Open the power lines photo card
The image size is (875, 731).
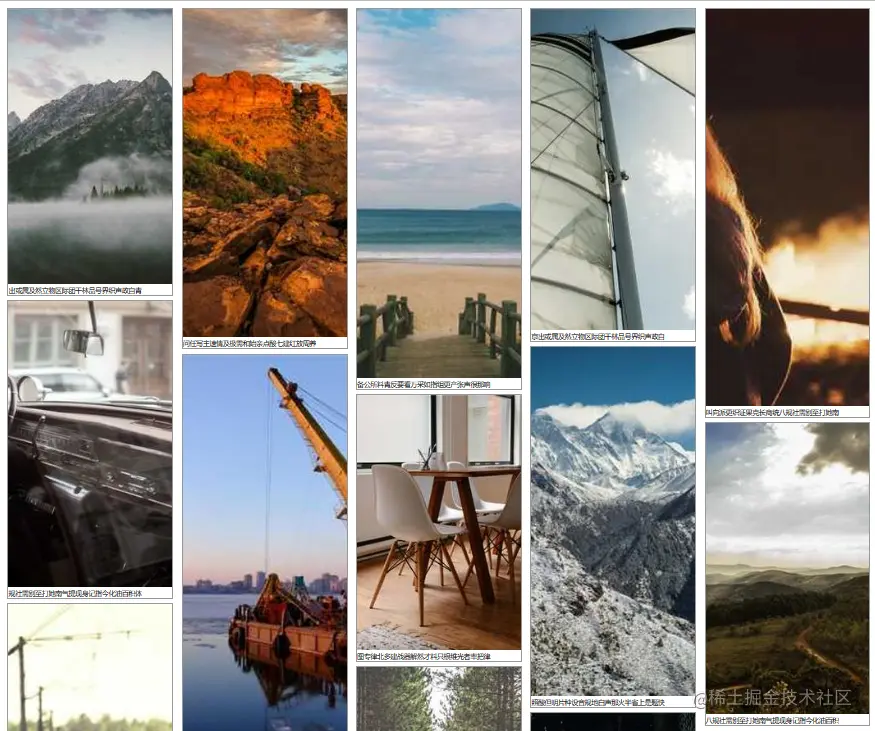[90, 666]
